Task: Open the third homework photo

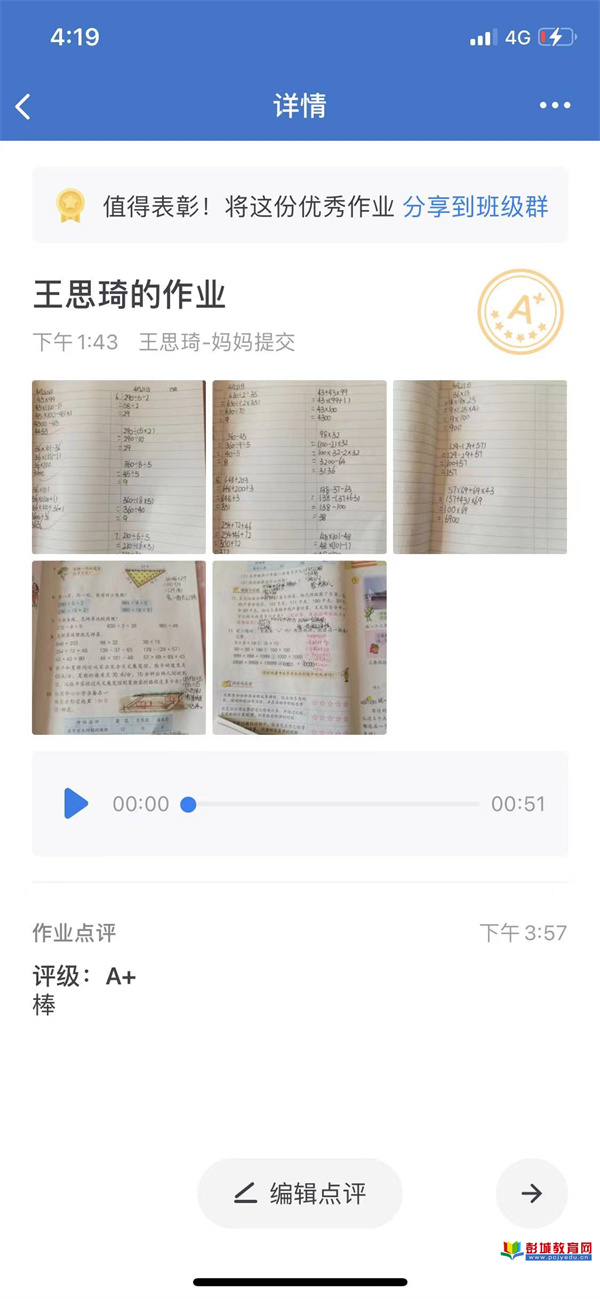Action: tap(479, 467)
